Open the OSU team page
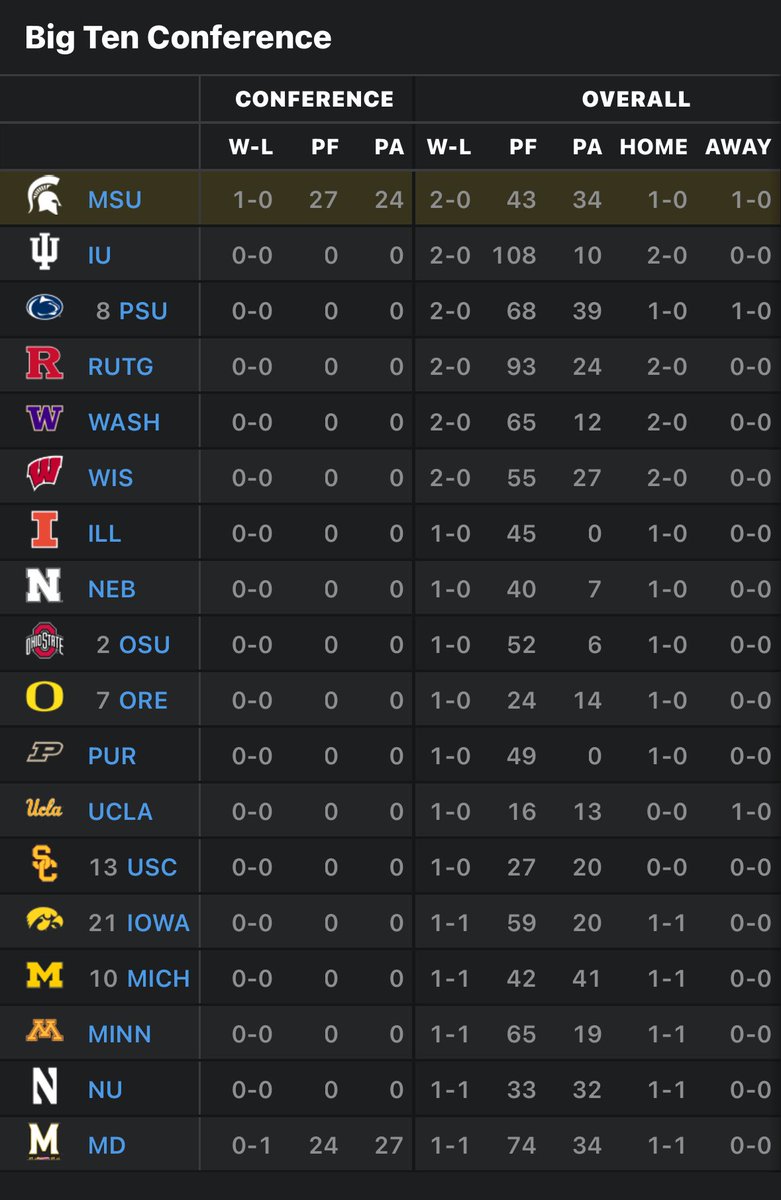Image resolution: width=781 pixels, height=1200 pixels. [x=144, y=645]
